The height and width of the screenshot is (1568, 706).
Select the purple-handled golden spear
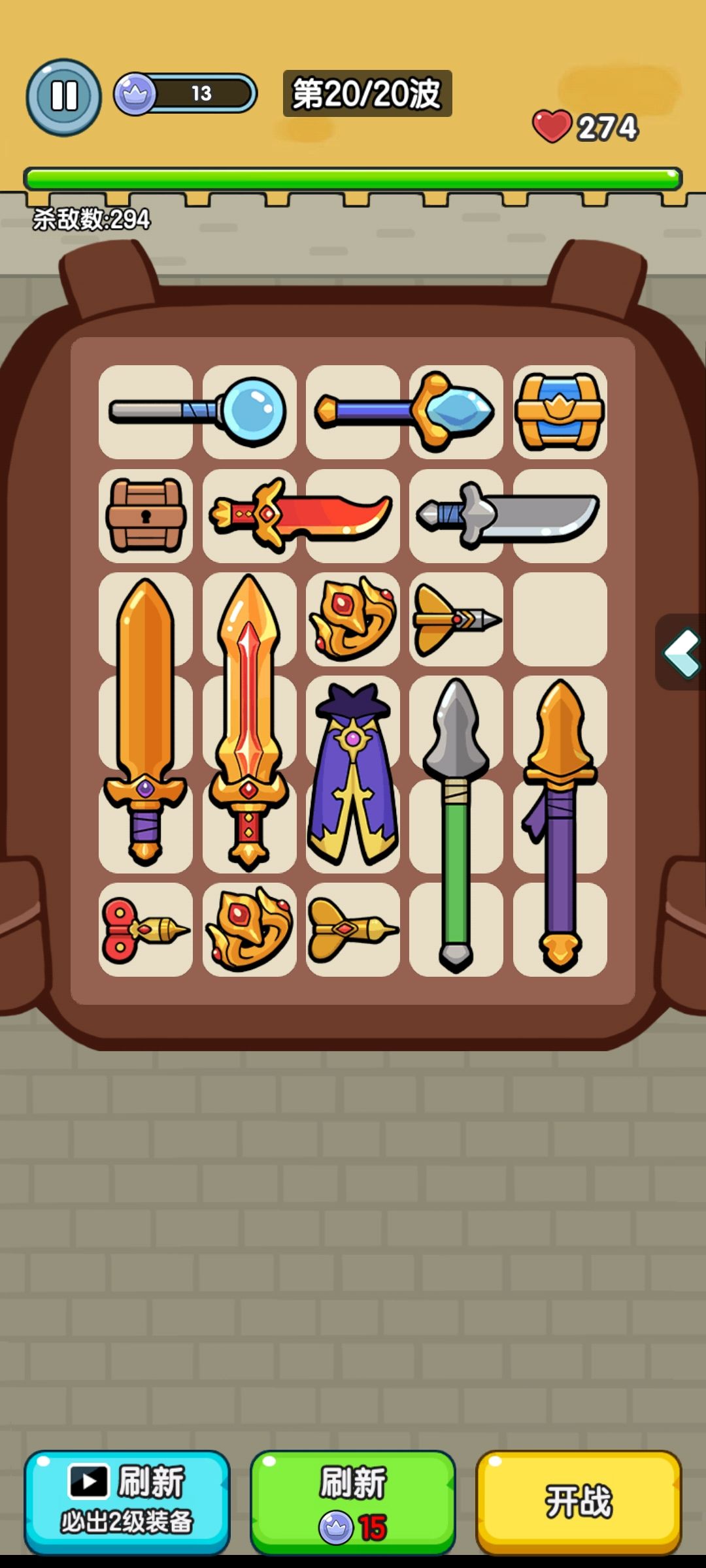click(560, 825)
